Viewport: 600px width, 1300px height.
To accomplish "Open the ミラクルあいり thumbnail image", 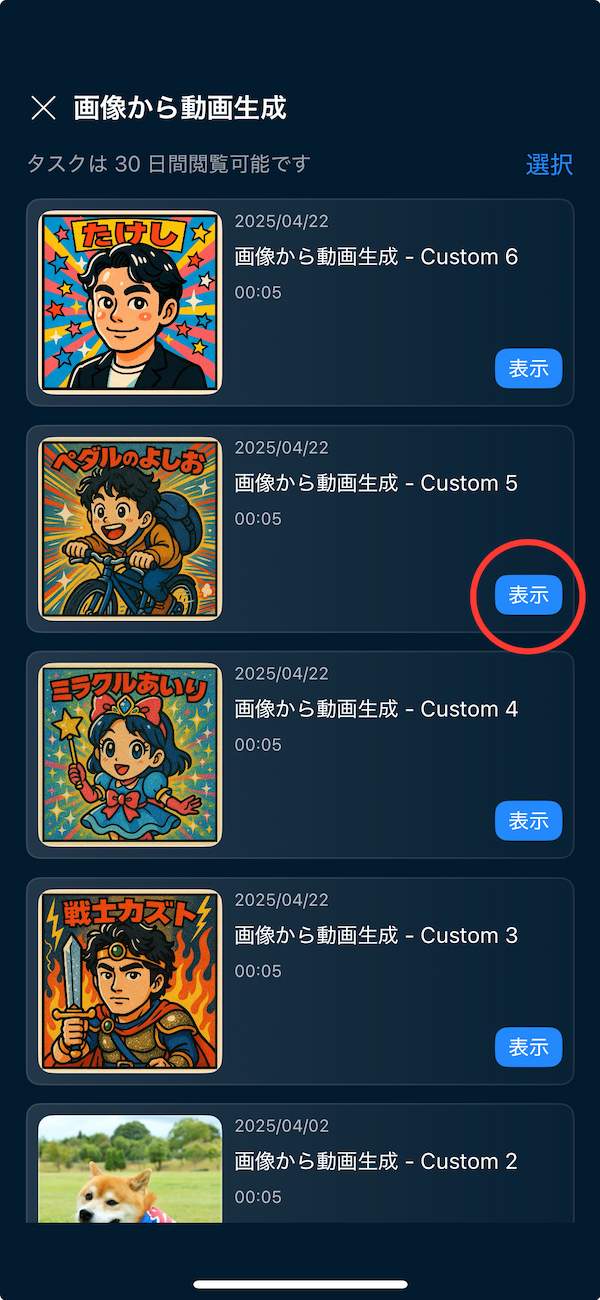I will pos(130,754).
